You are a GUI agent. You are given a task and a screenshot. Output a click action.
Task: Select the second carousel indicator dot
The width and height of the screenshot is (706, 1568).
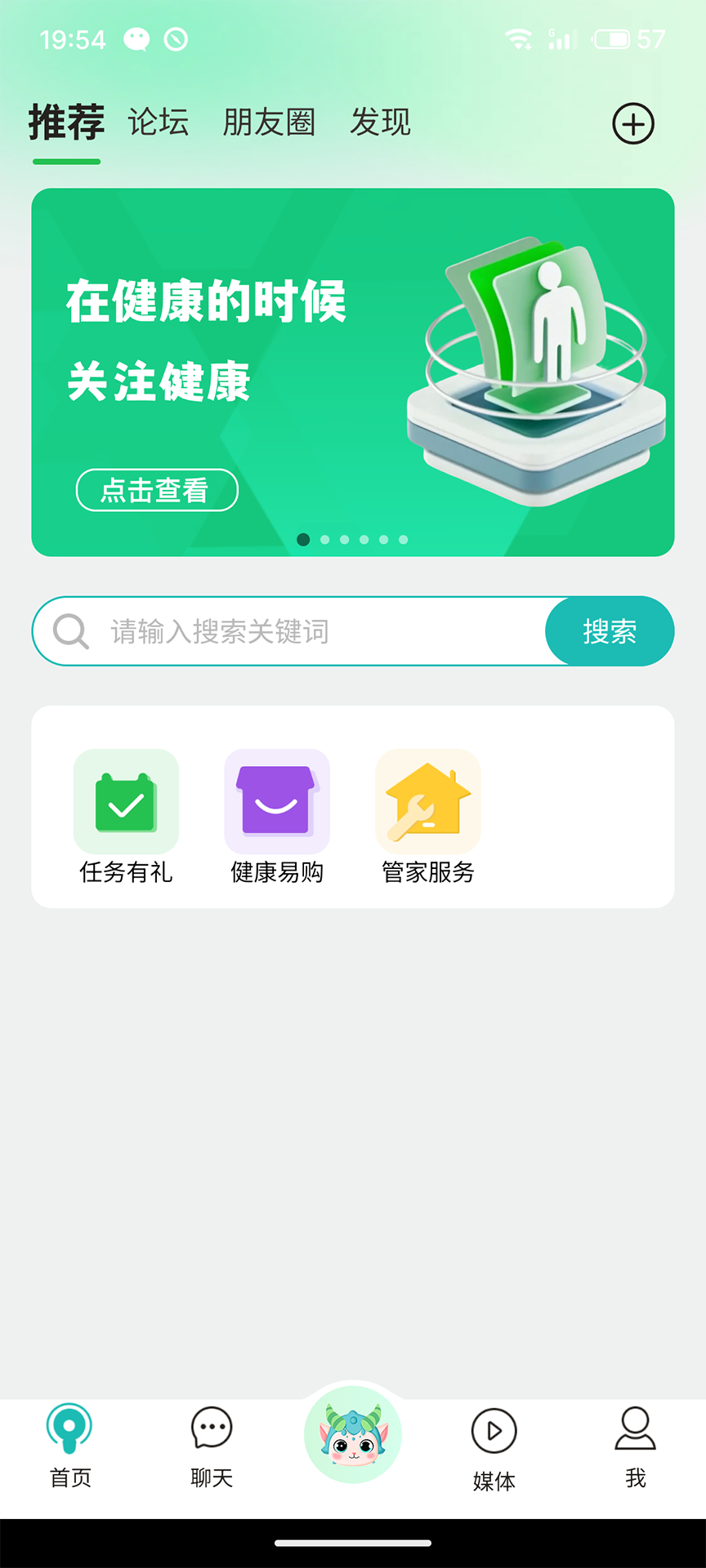coord(324,540)
